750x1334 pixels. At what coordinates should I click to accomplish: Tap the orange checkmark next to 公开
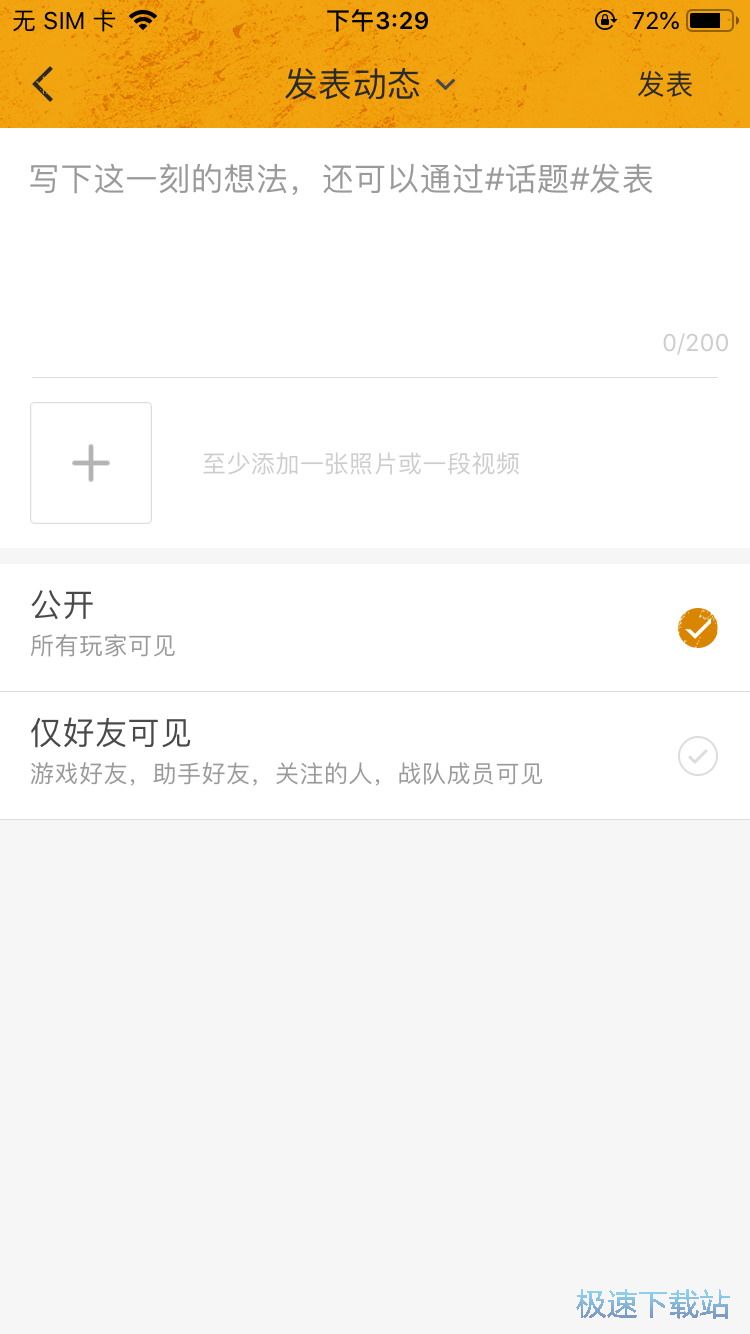point(697,628)
